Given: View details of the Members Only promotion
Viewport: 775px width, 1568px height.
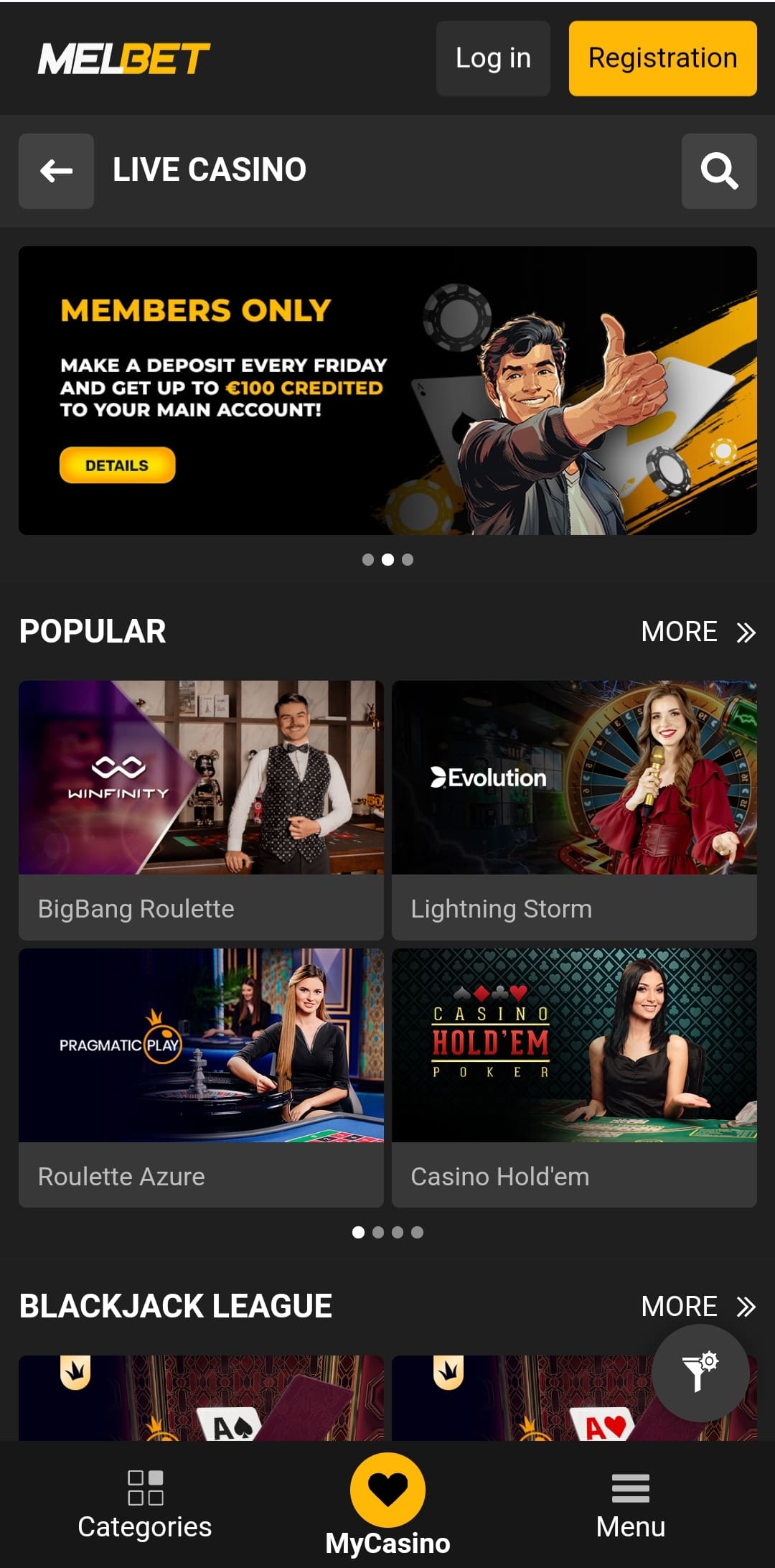Looking at the screenshot, I should [x=117, y=465].
